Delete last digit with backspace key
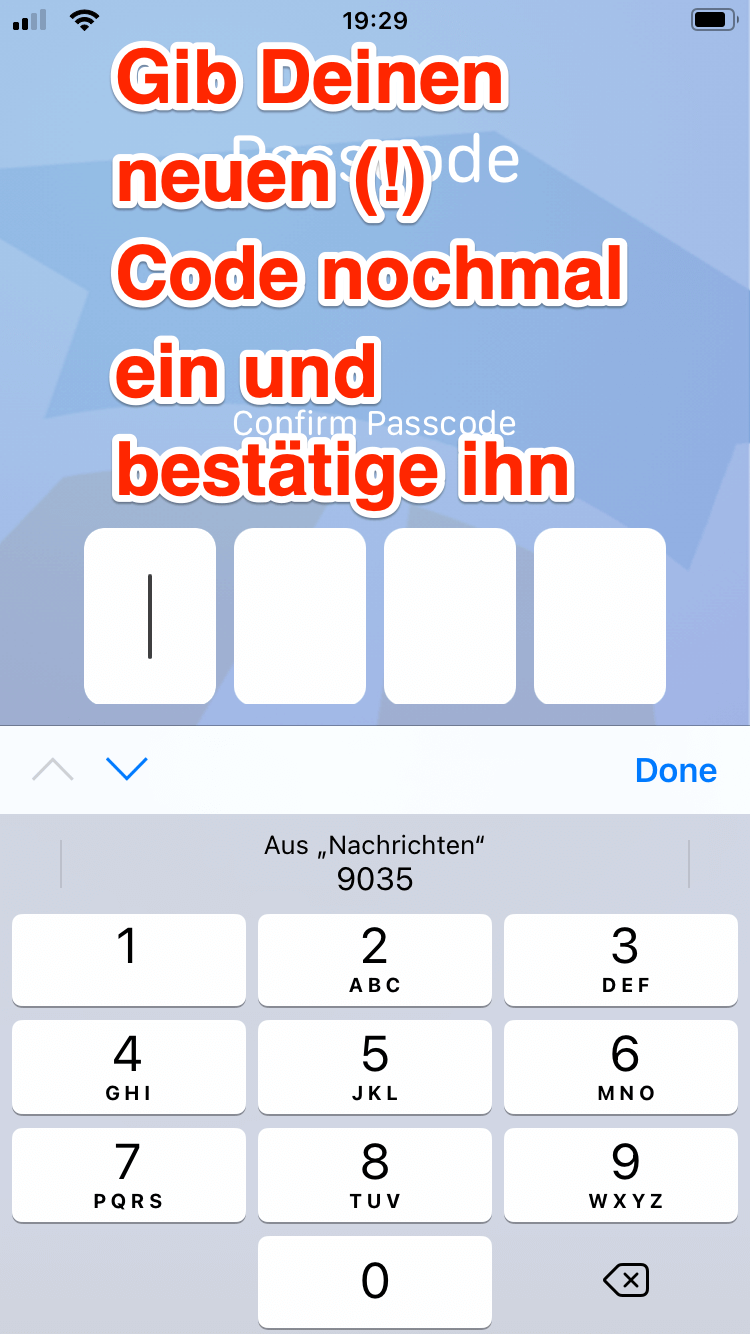Screen dimensions: 750x1334 pos(627,1280)
